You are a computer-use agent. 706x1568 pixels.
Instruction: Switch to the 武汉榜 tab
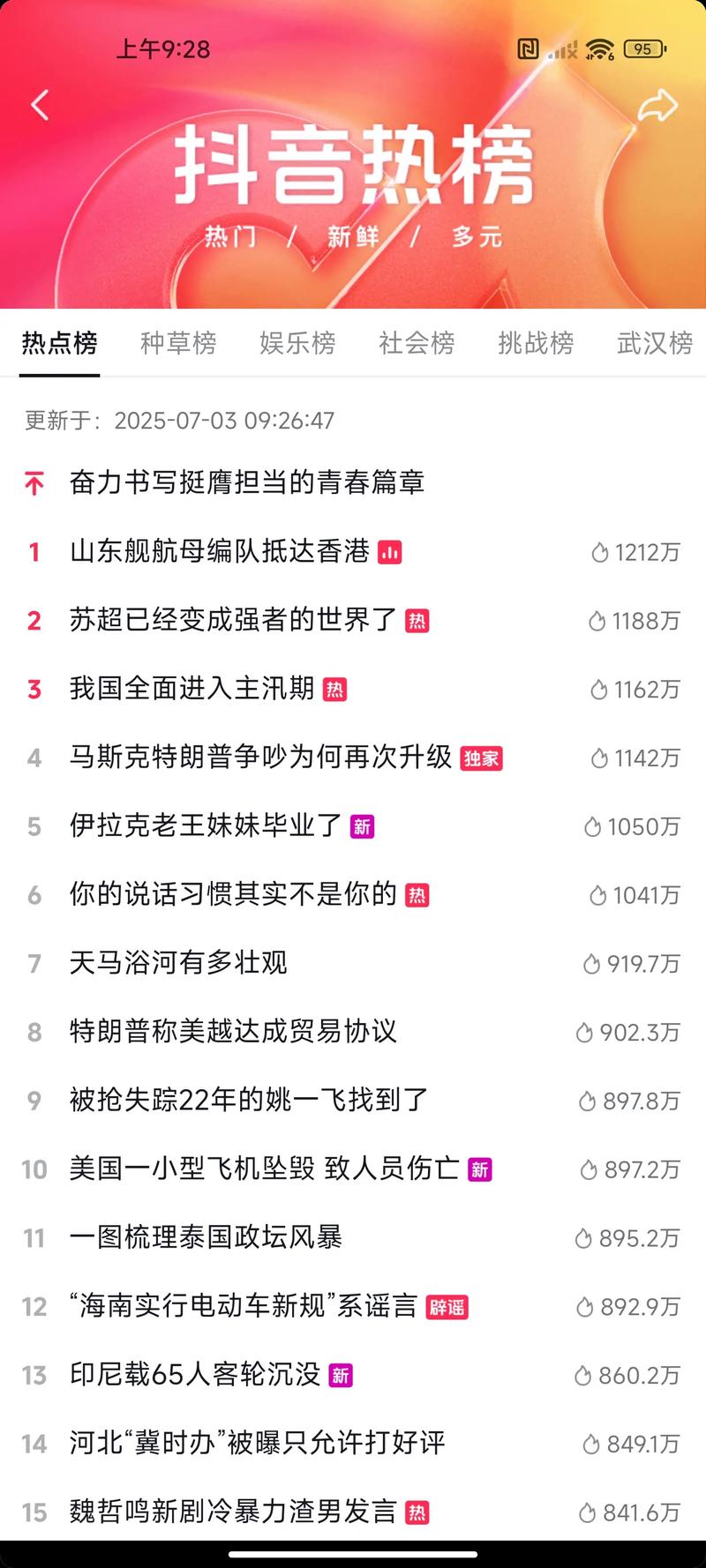654,343
